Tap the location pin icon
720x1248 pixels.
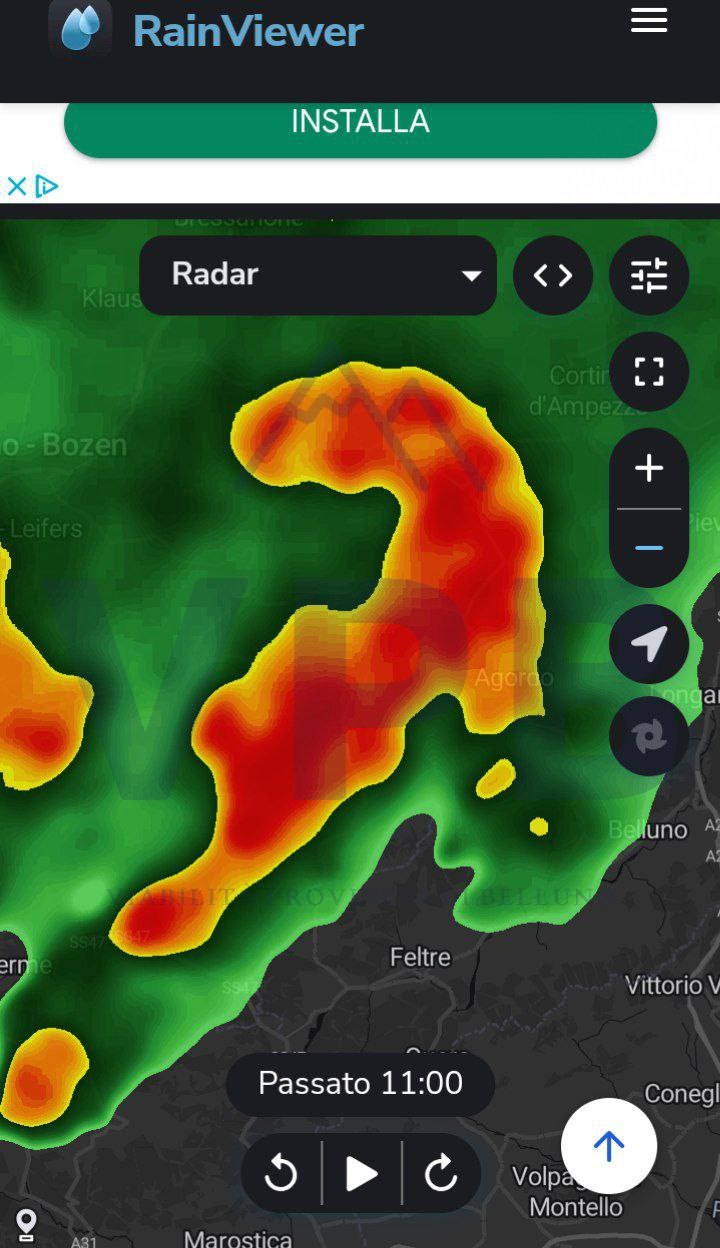click(26, 1222)
